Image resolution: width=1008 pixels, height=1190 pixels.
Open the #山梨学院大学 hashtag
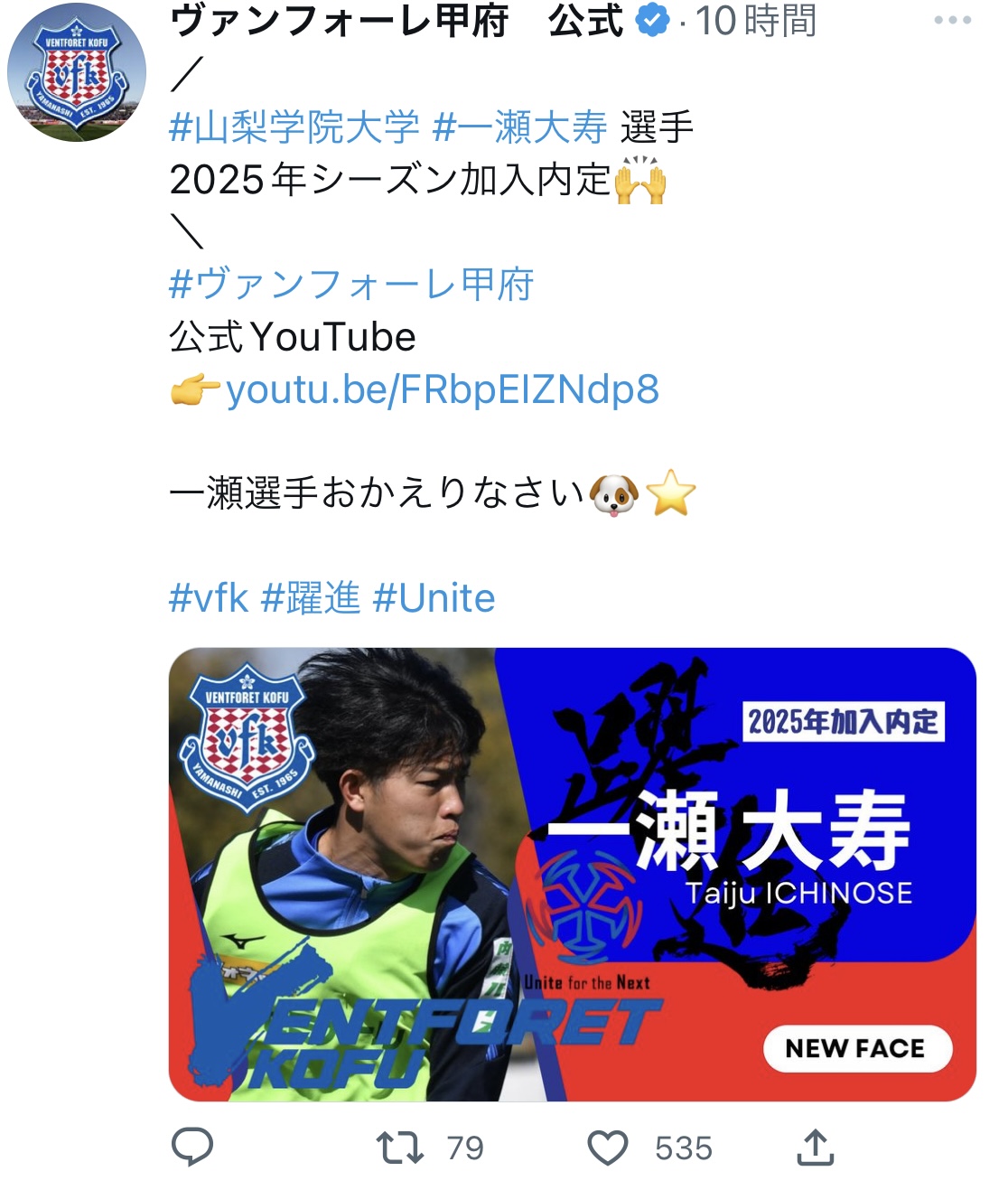pyautogui.click(x=294, y=127)
